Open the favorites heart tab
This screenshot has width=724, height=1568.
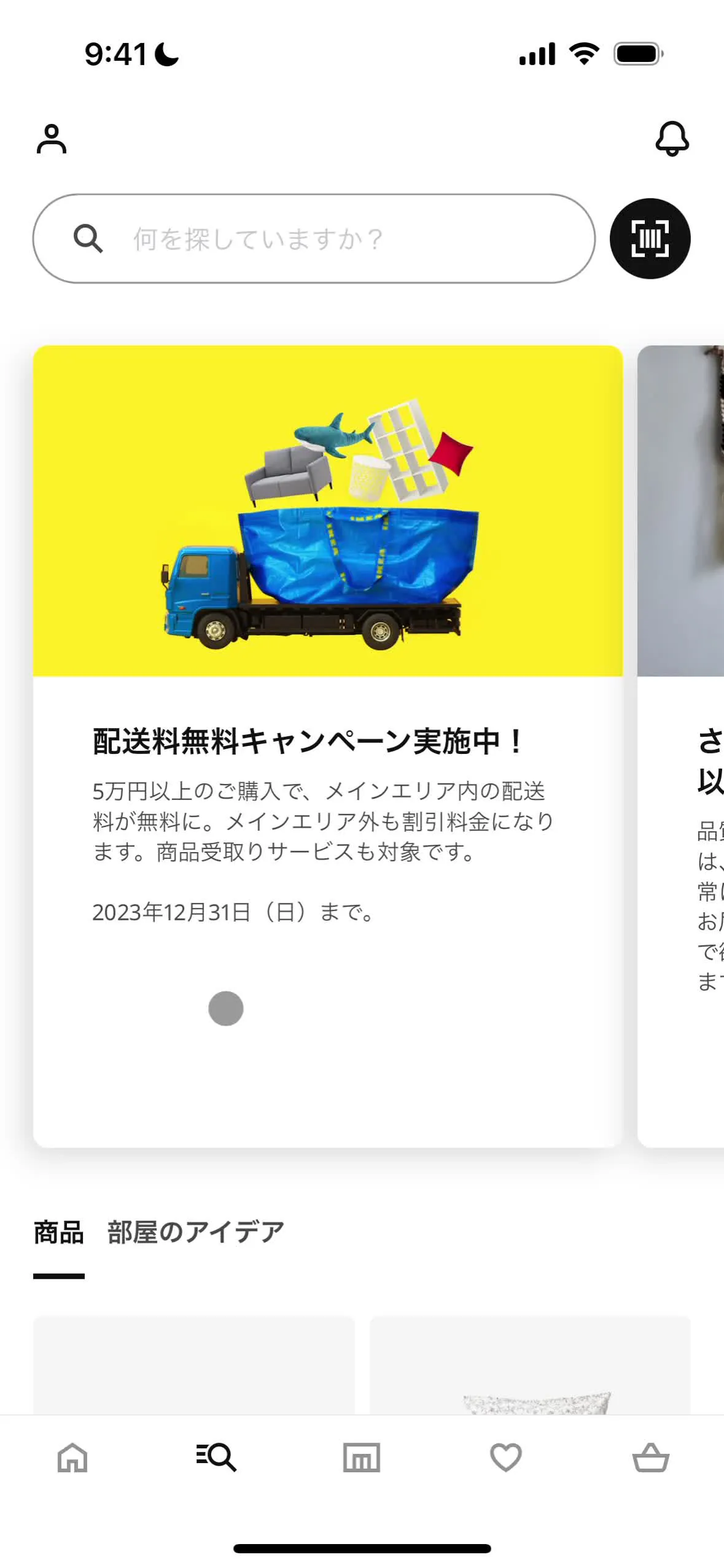(506, 1457)
